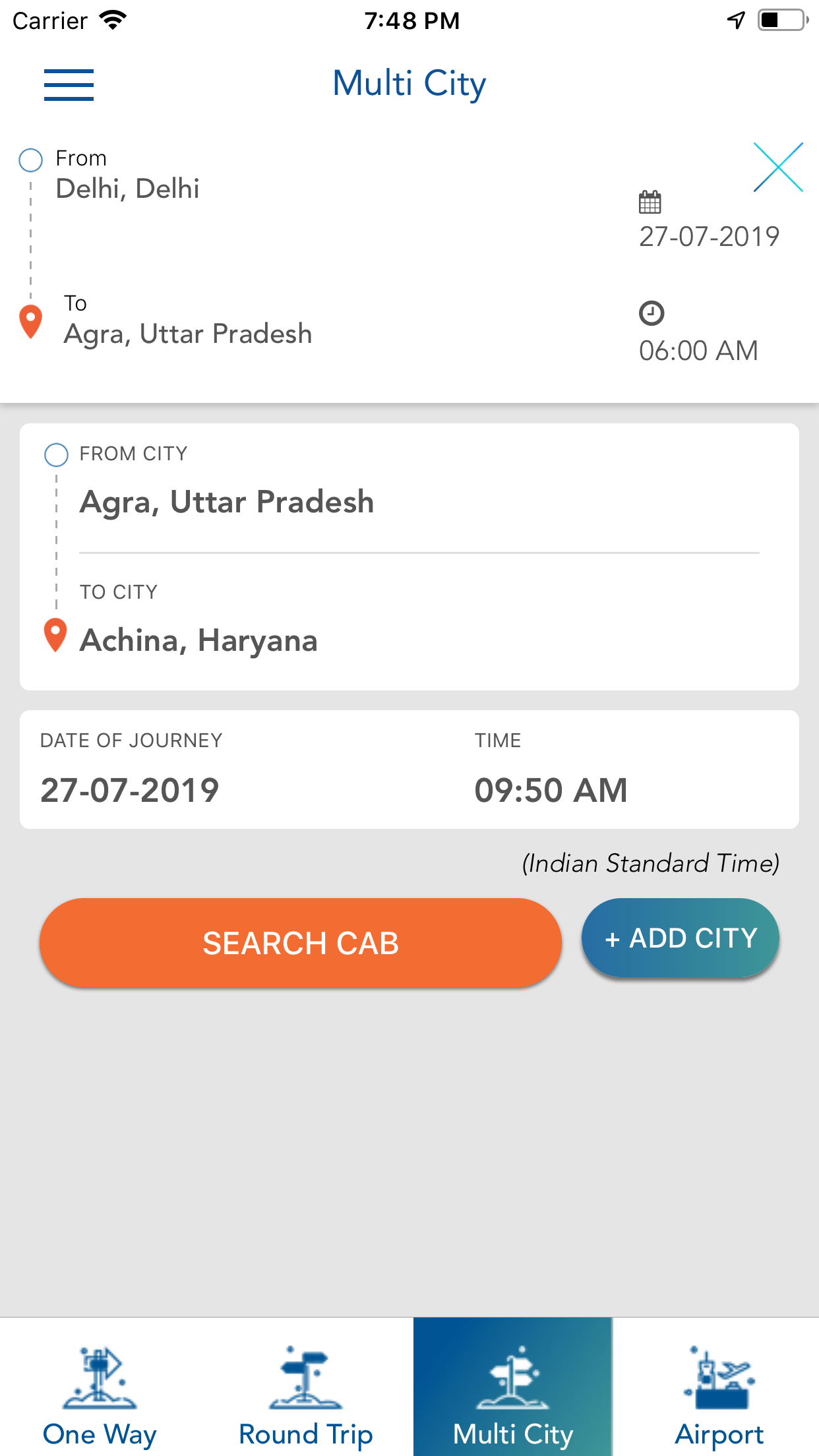Pick a new date of journey
Image resolution: width=819 pixels, height=1456 pixels.
pyautogui.click(x=130, y=789)
